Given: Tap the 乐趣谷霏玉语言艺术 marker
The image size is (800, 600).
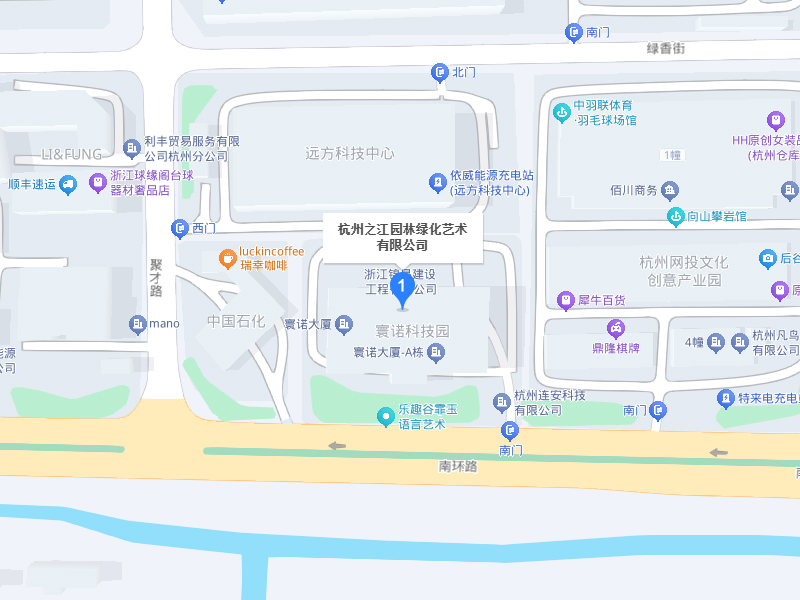Looking at the screenshot, I should tap(384, 415).
